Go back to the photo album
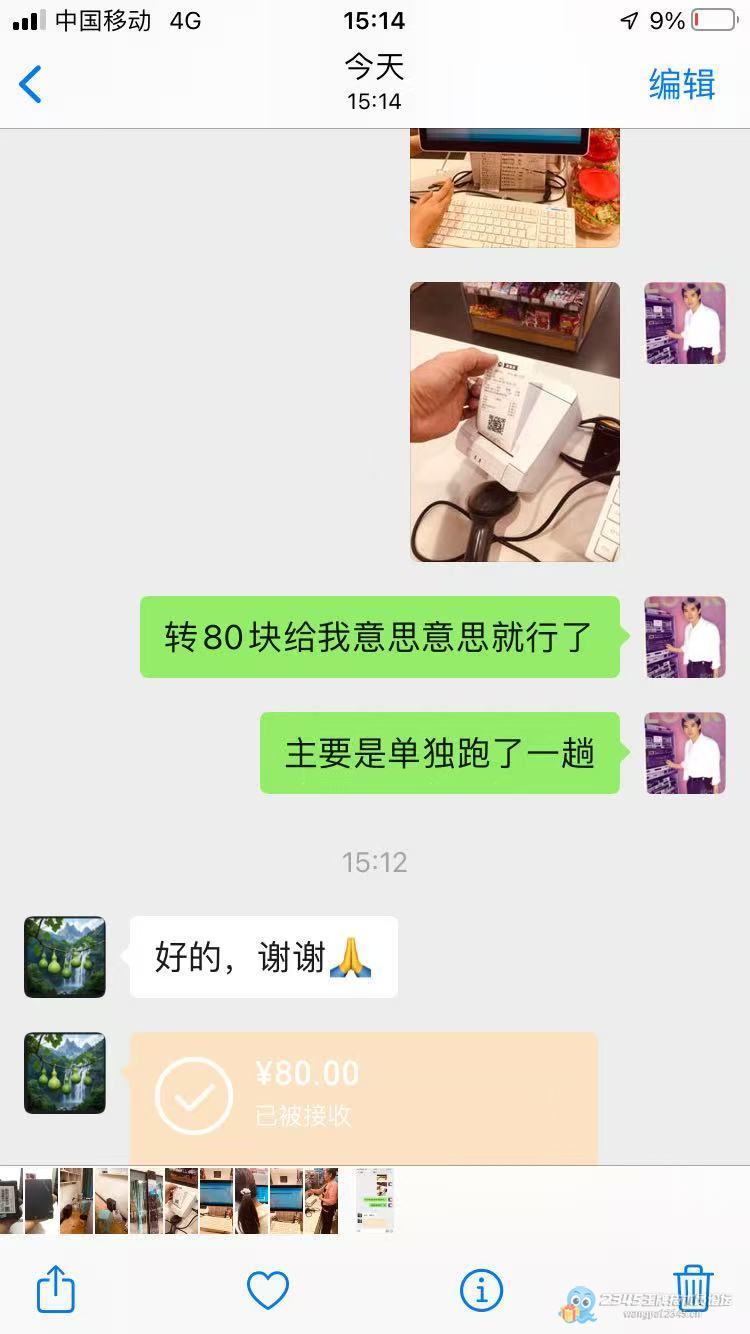 31,85
